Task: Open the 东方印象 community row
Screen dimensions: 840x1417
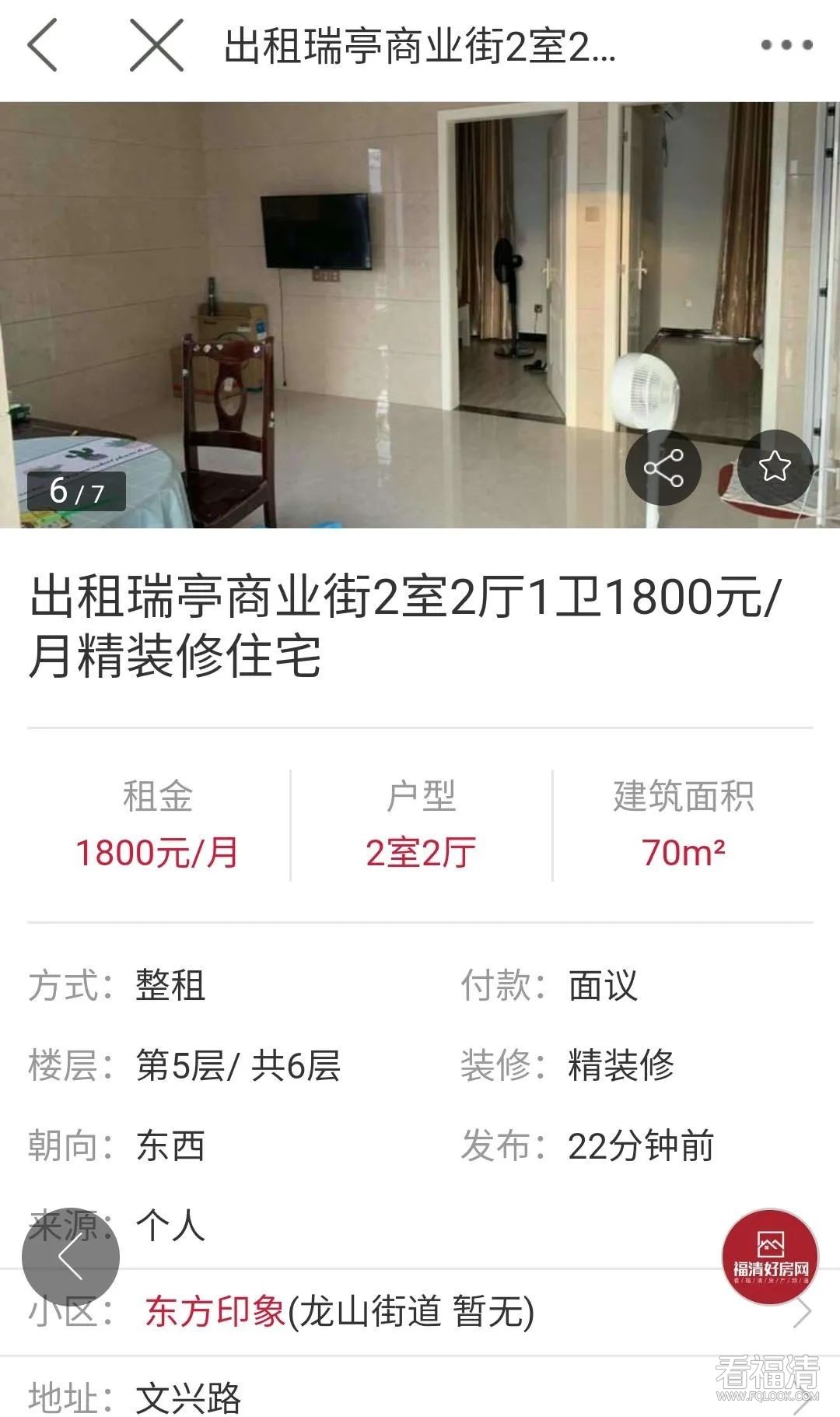Action: pyautogui.click(x=420, y=1312)
